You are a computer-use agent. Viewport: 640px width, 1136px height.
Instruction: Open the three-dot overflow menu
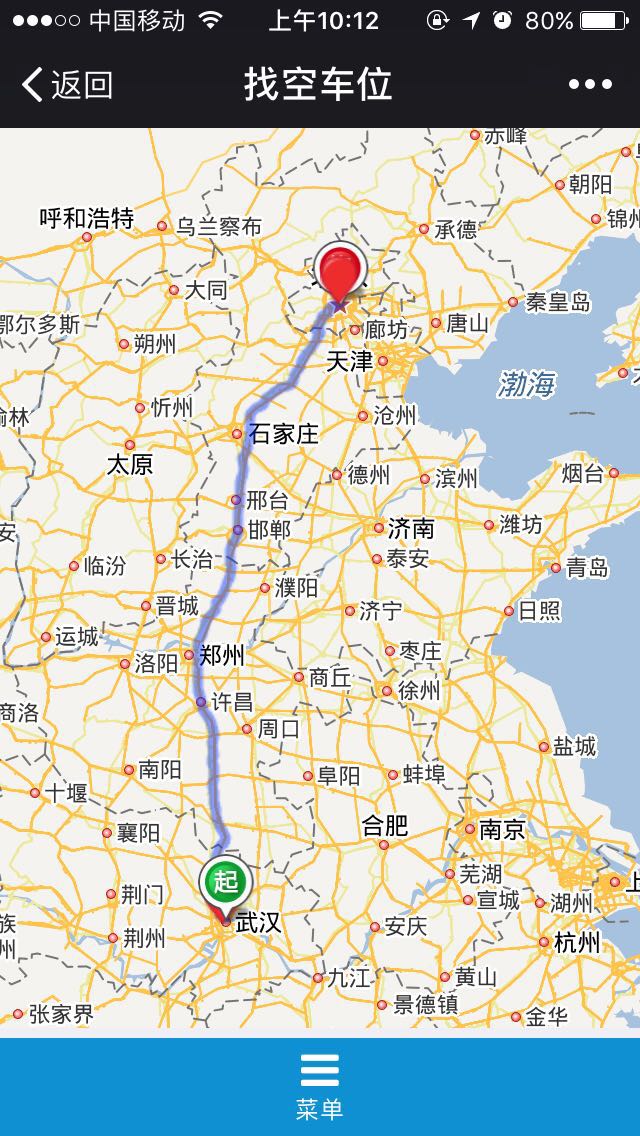point(590,85)
